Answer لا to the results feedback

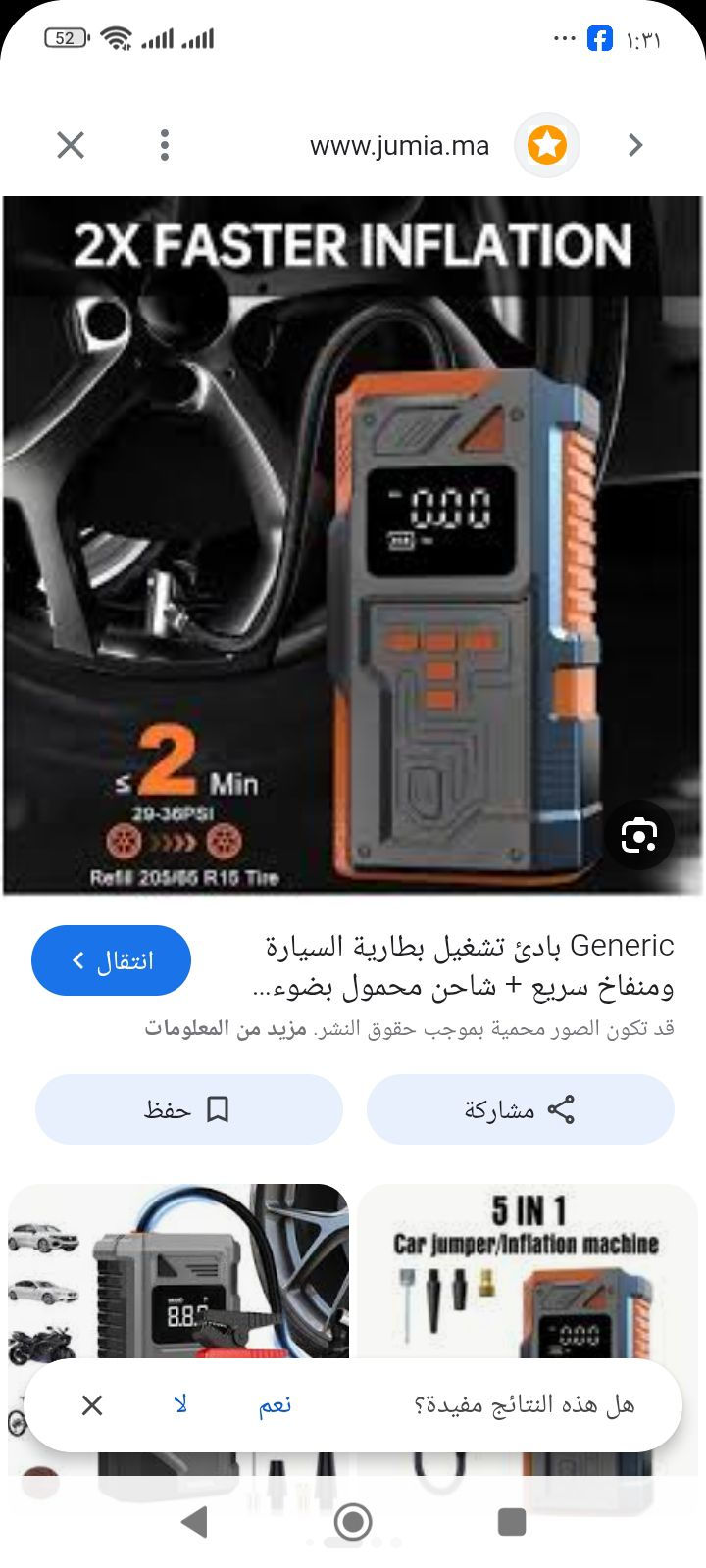180,1405
